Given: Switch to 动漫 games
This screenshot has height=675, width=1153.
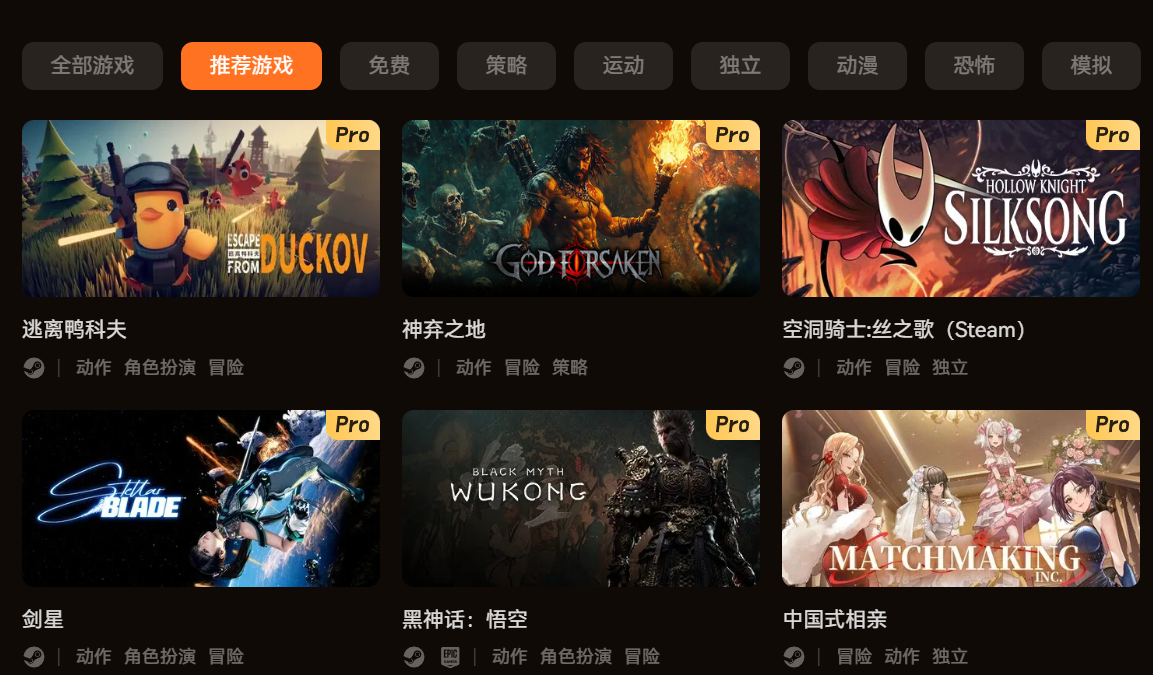Looking at the screenshot, I should 857,66.
